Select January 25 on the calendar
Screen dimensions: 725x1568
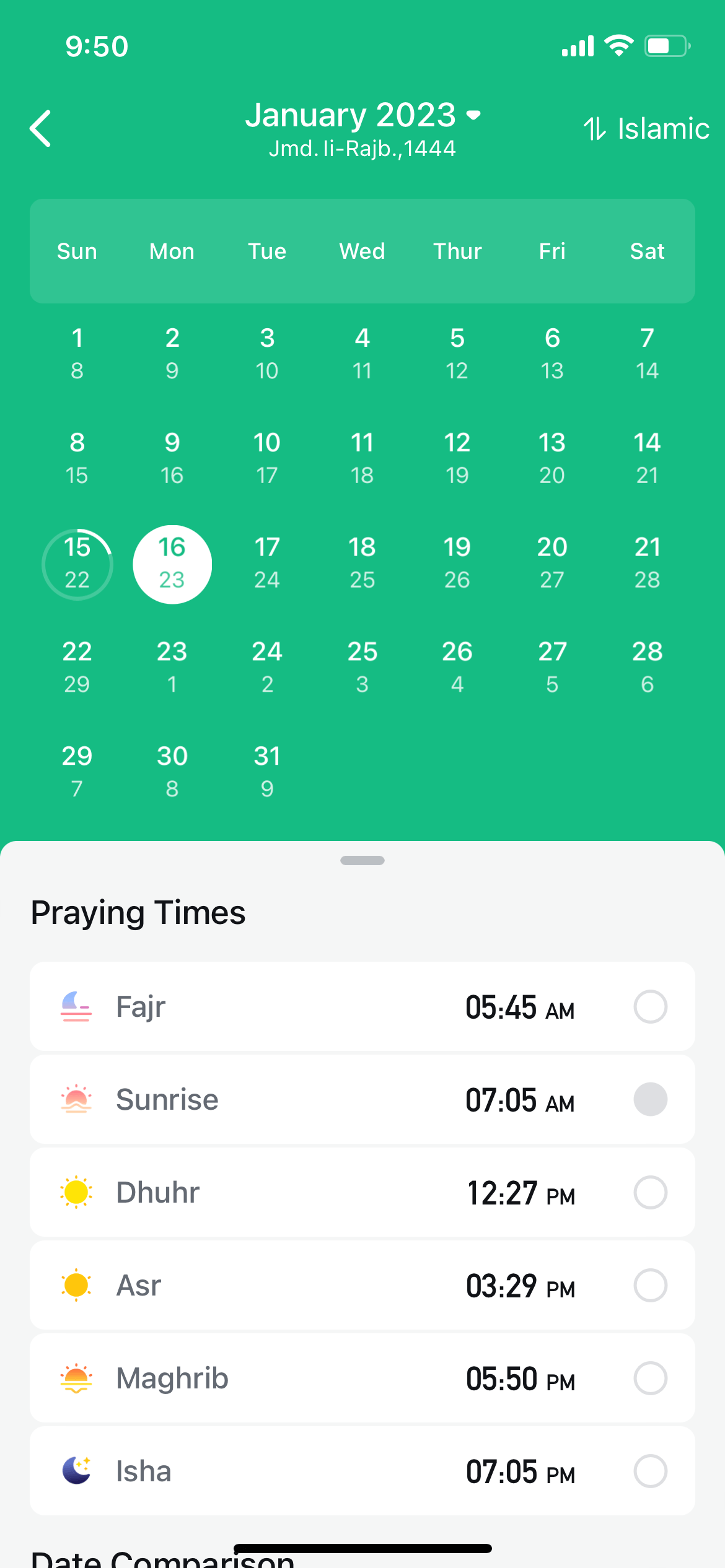pos(362,667)
